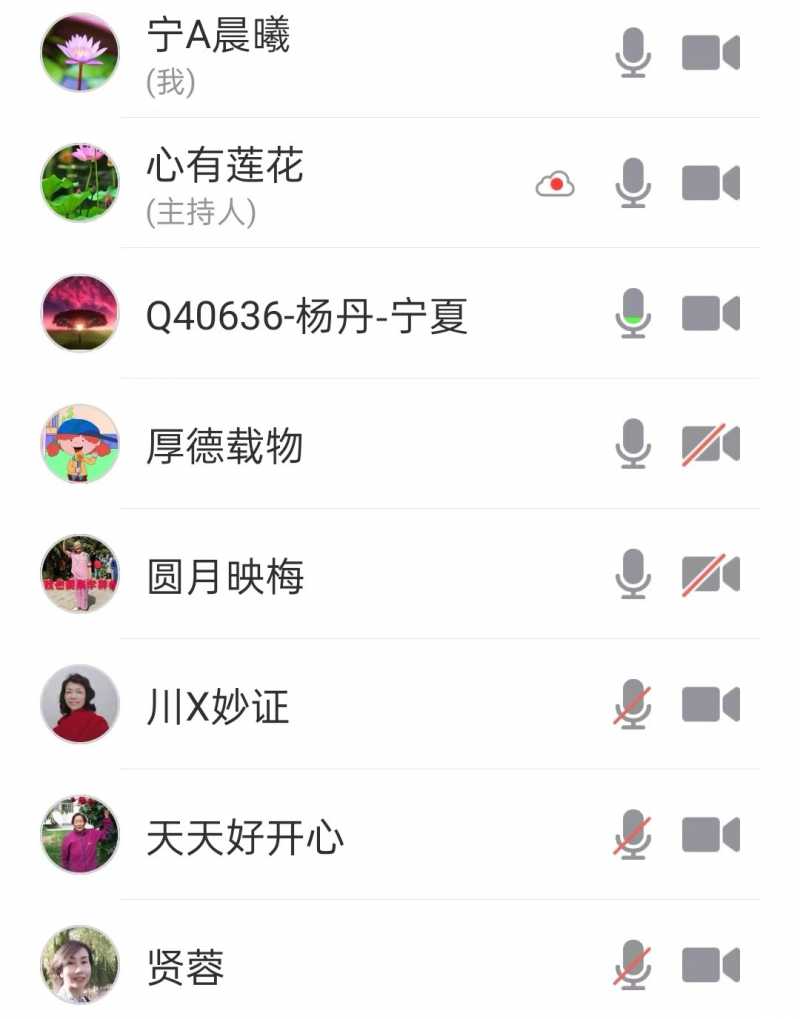
Task: Tap the camera icon for 川X妙证
Action: 710,705
